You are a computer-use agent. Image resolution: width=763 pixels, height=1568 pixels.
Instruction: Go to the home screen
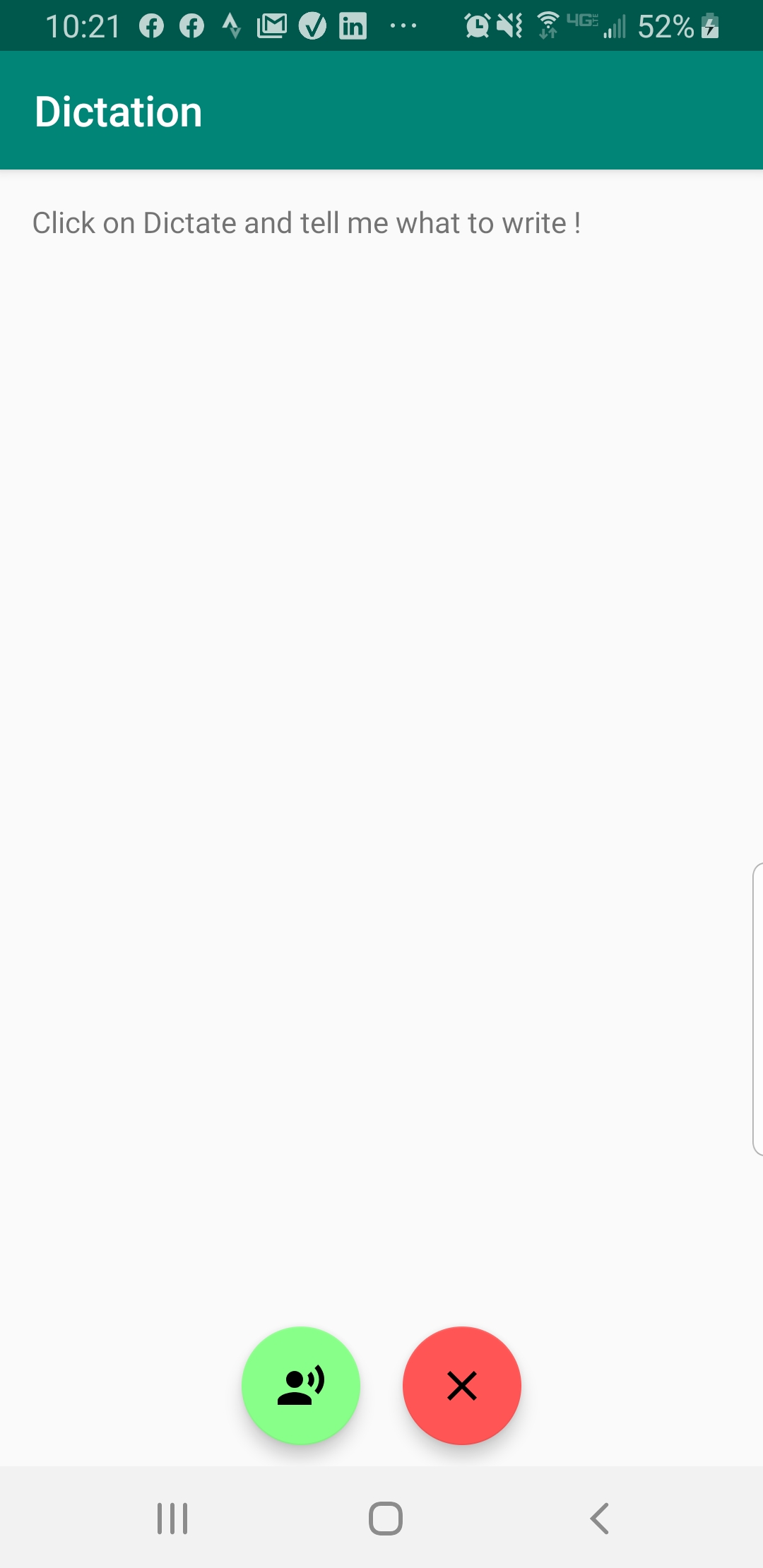point(386,1518)
